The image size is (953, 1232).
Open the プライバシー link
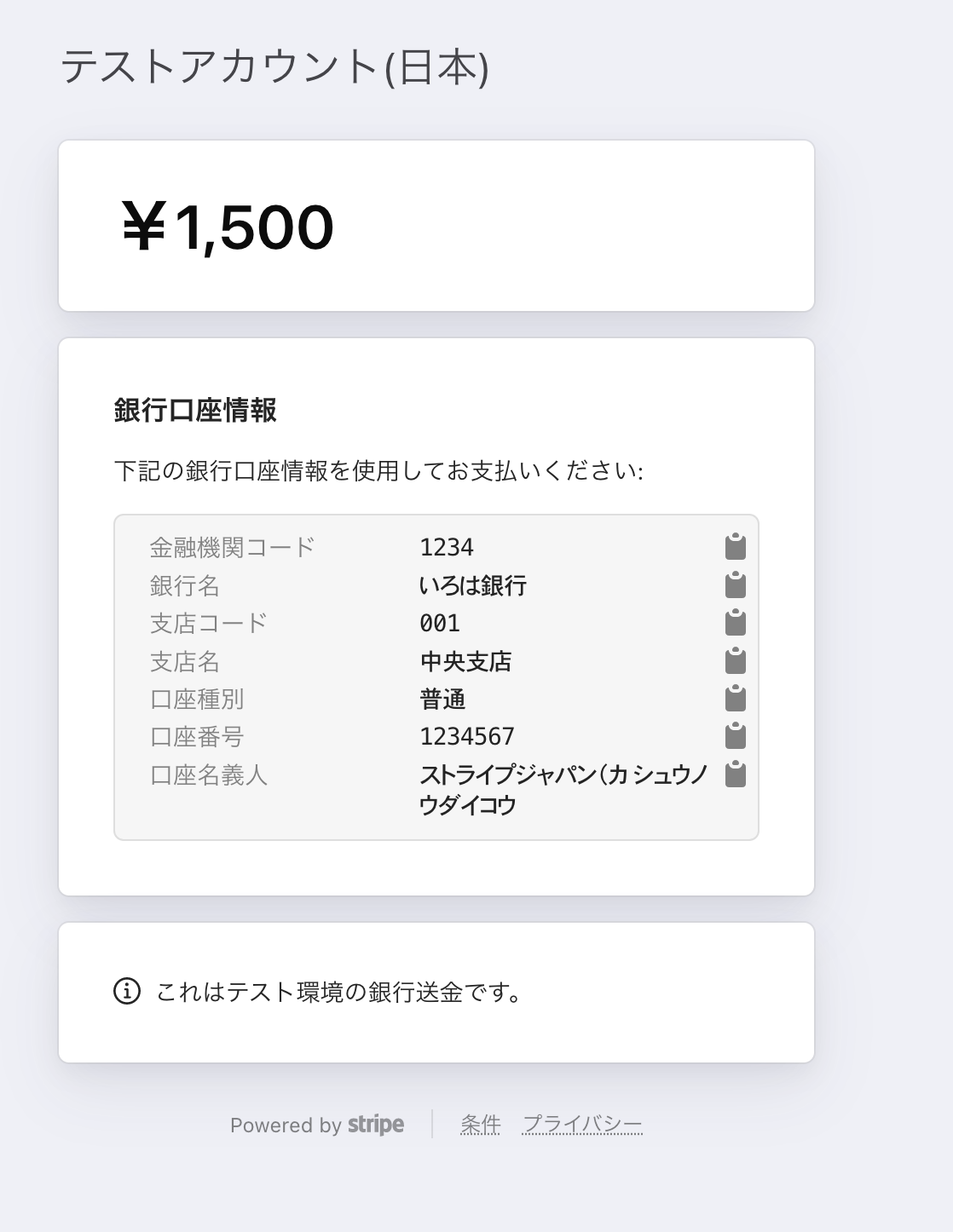pos(583,1125)
